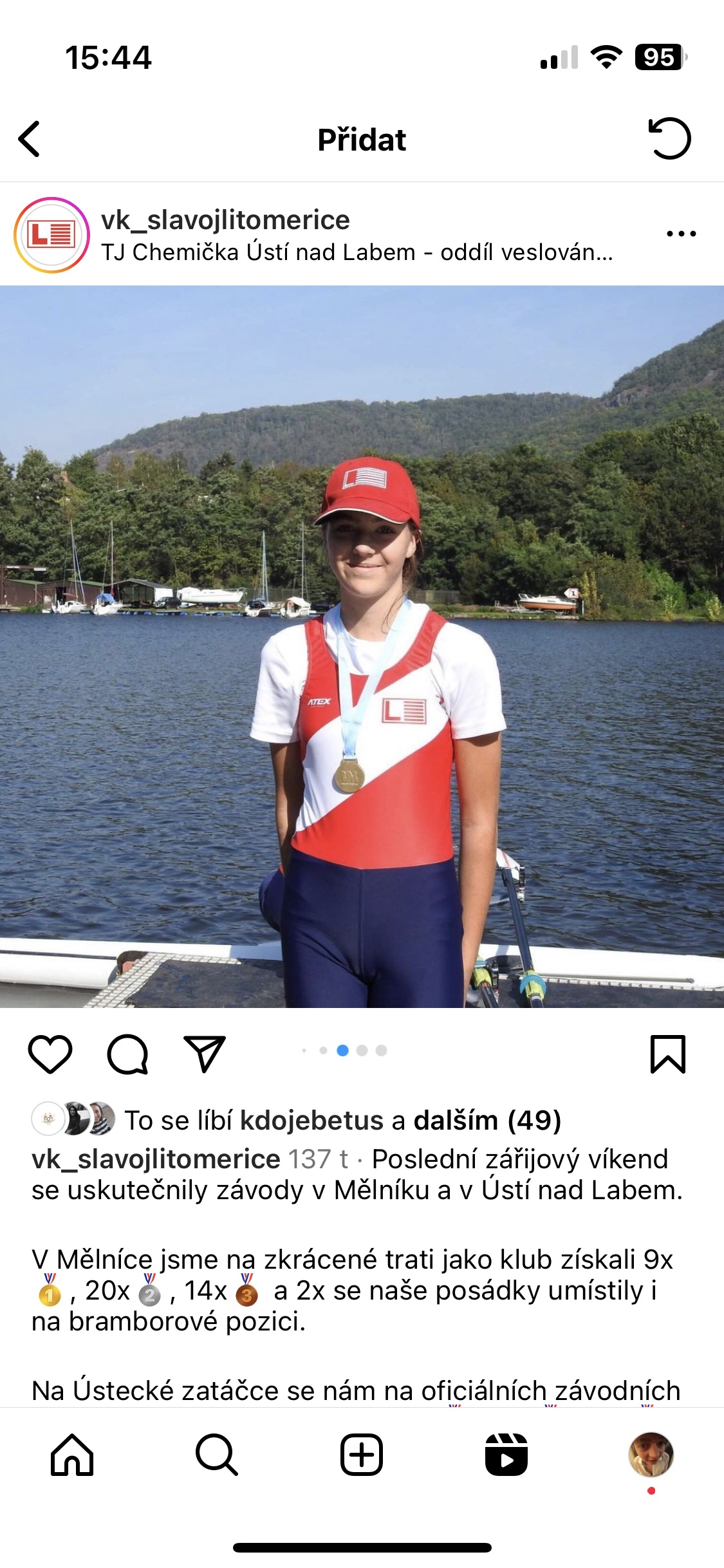
Task: Open the location TJ Chemička Ústí nad Labem
Action: coord(357,252)
